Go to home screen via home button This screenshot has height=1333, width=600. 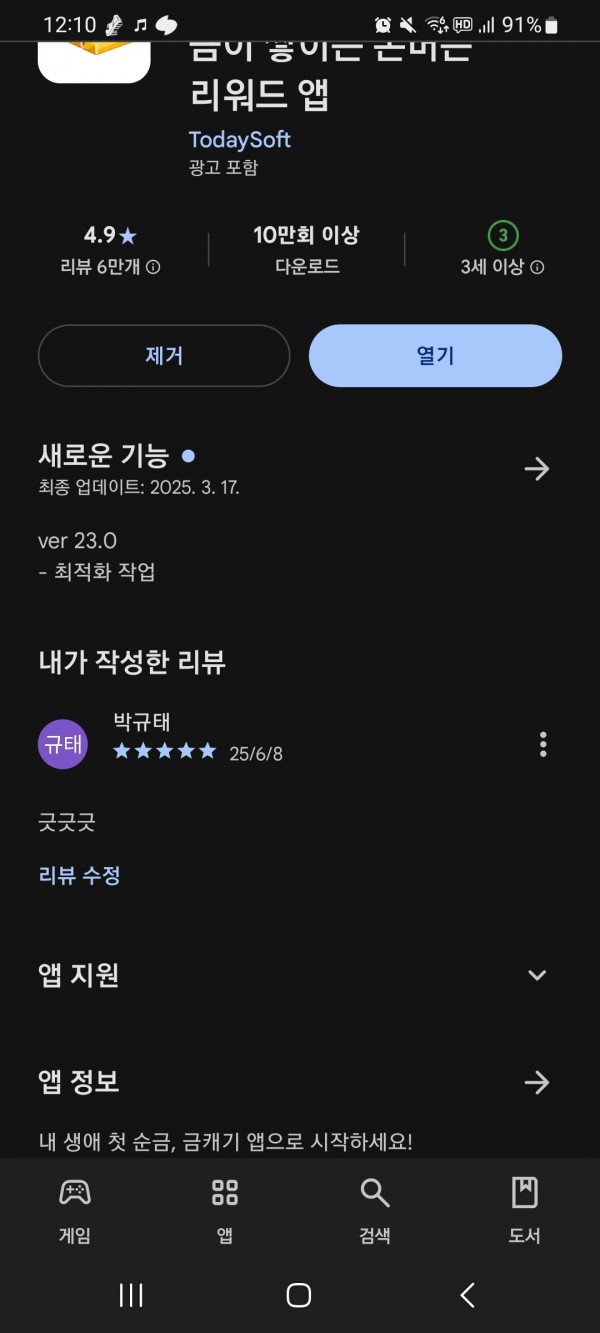[299, 1295]
